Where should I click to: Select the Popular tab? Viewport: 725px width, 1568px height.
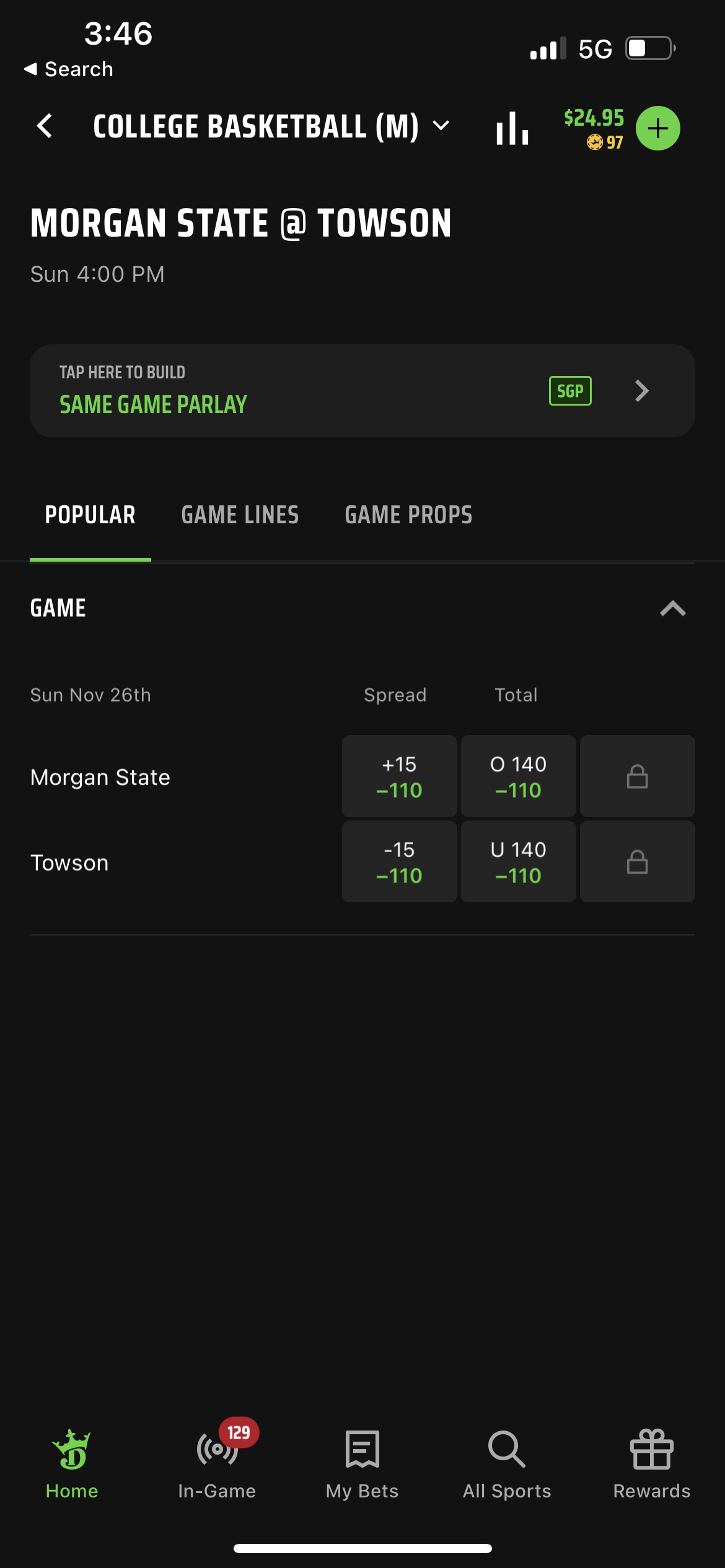pos(90,515)
